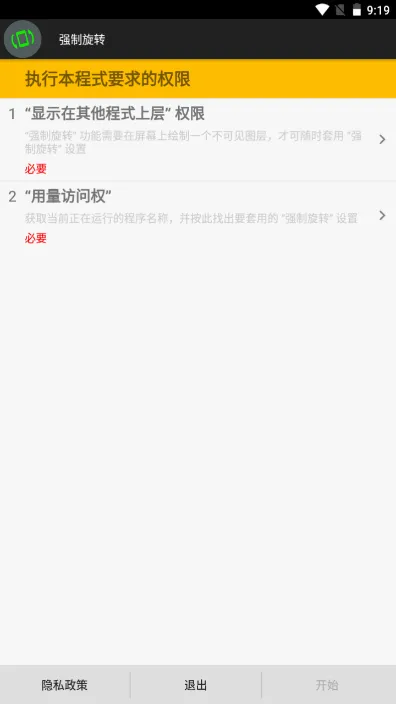Open the "用量访问权" permission row
The image size is (396, 704).
(x=198, y=217)
